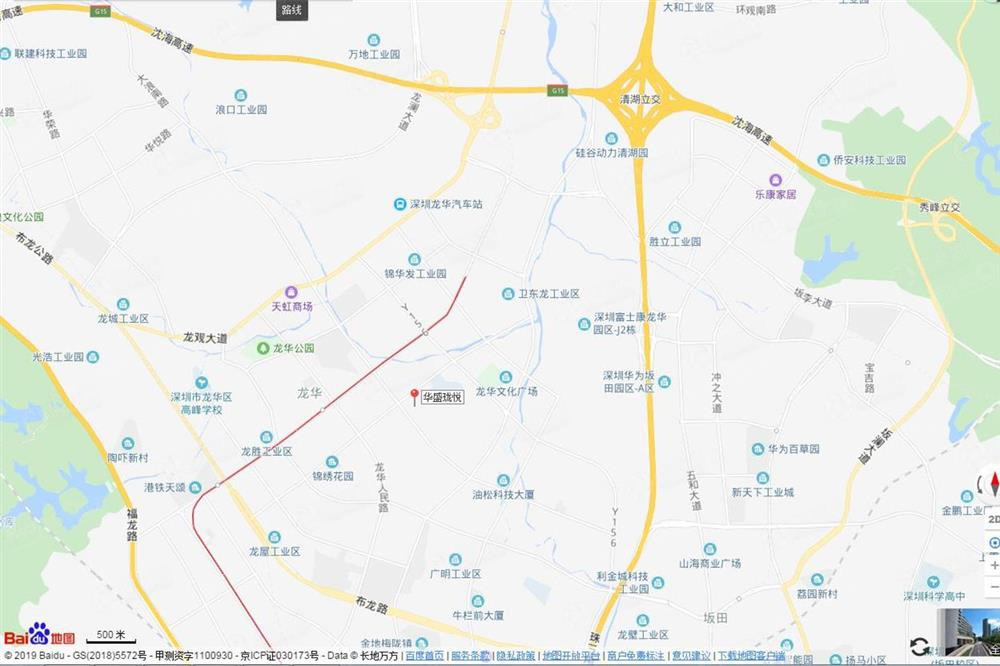Submit feedback via 意见建议

tap(691, 656)
